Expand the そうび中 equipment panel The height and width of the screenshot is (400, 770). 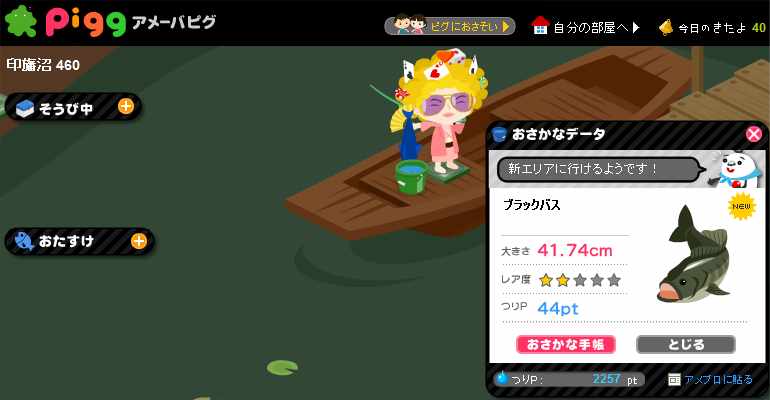point(126,106)
